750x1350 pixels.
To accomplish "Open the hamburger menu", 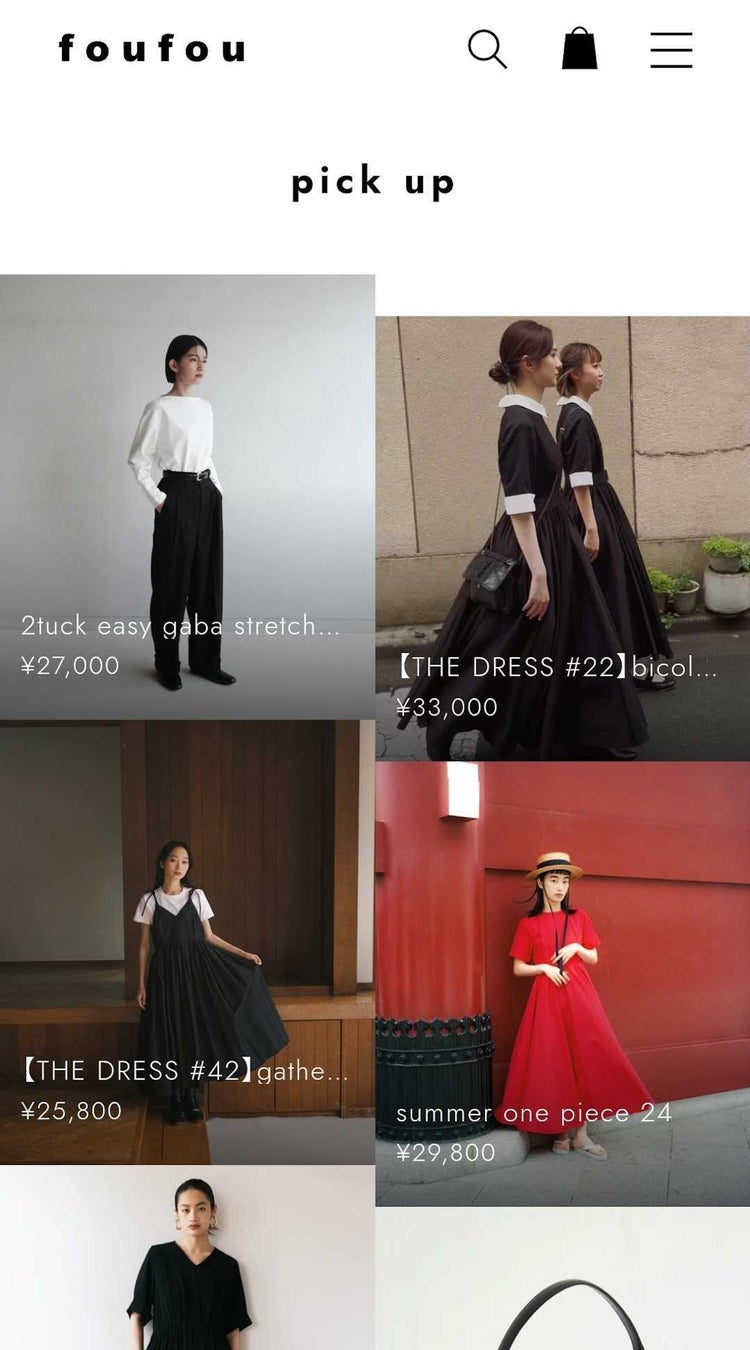I will tap(671, 49).
